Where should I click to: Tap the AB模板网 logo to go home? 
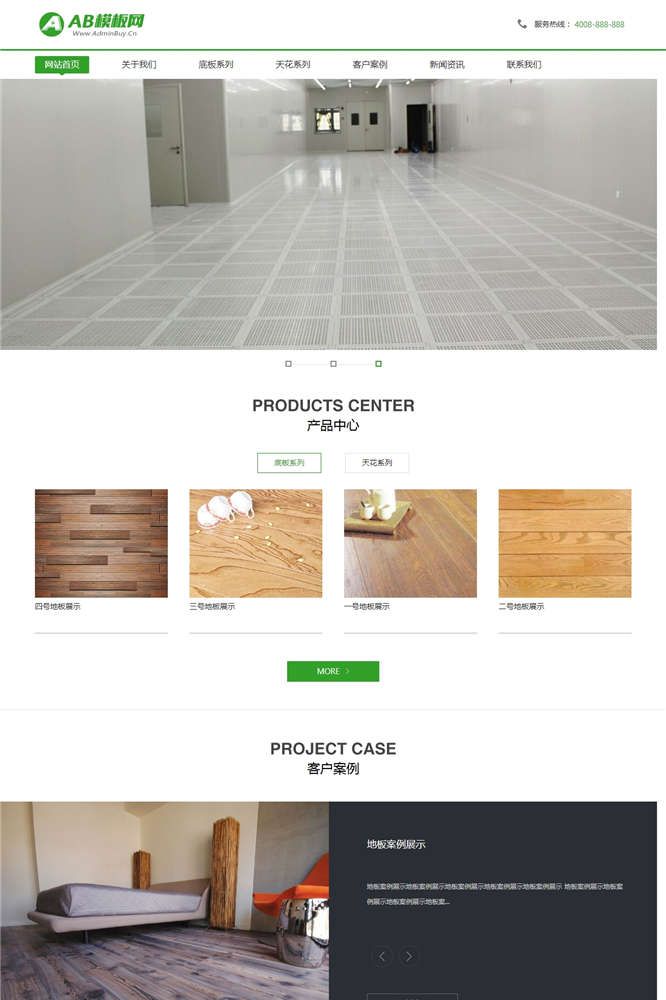click(x=92, y=24)
